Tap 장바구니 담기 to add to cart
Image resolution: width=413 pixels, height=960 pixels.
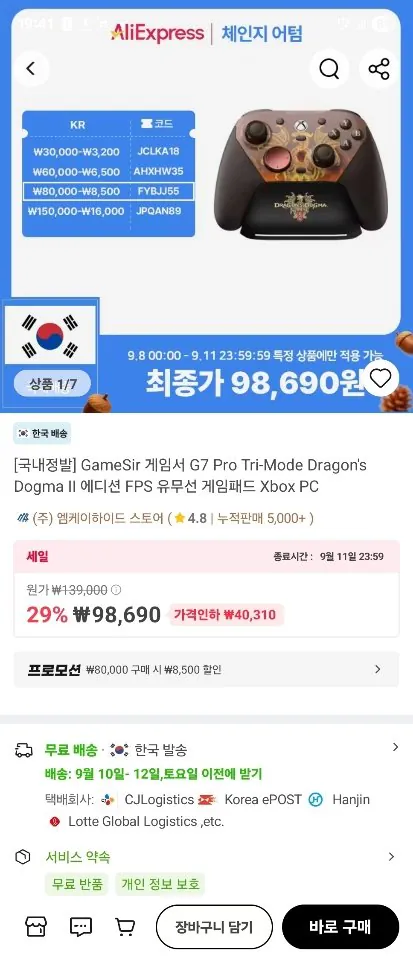coord(214,927)
